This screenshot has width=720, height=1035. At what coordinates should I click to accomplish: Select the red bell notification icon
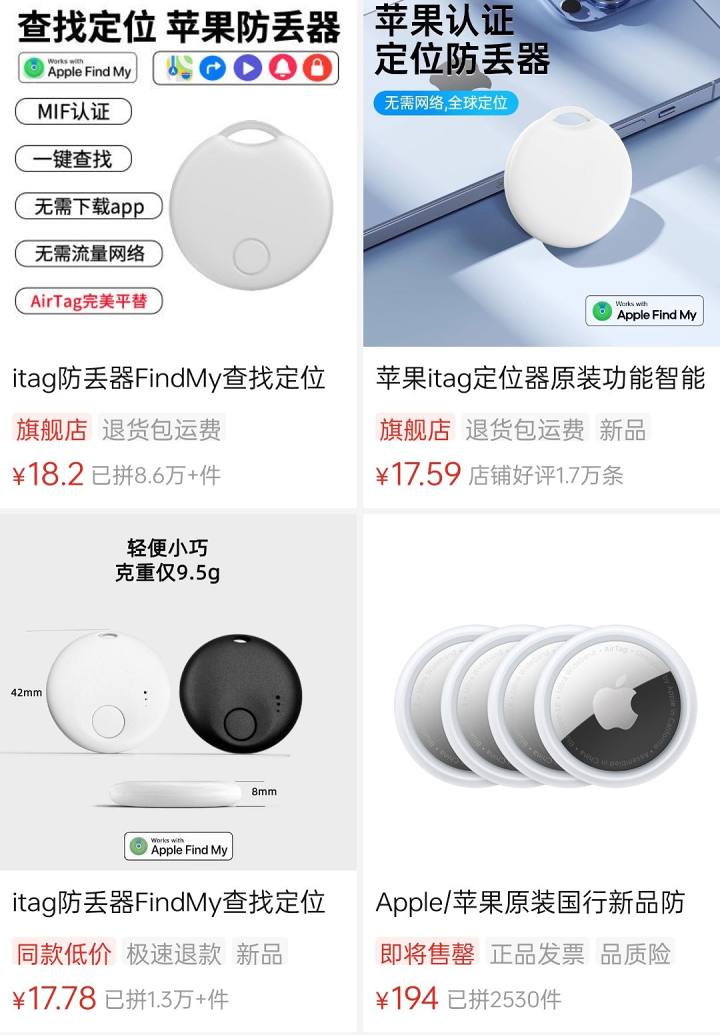(x=282, y=67)
